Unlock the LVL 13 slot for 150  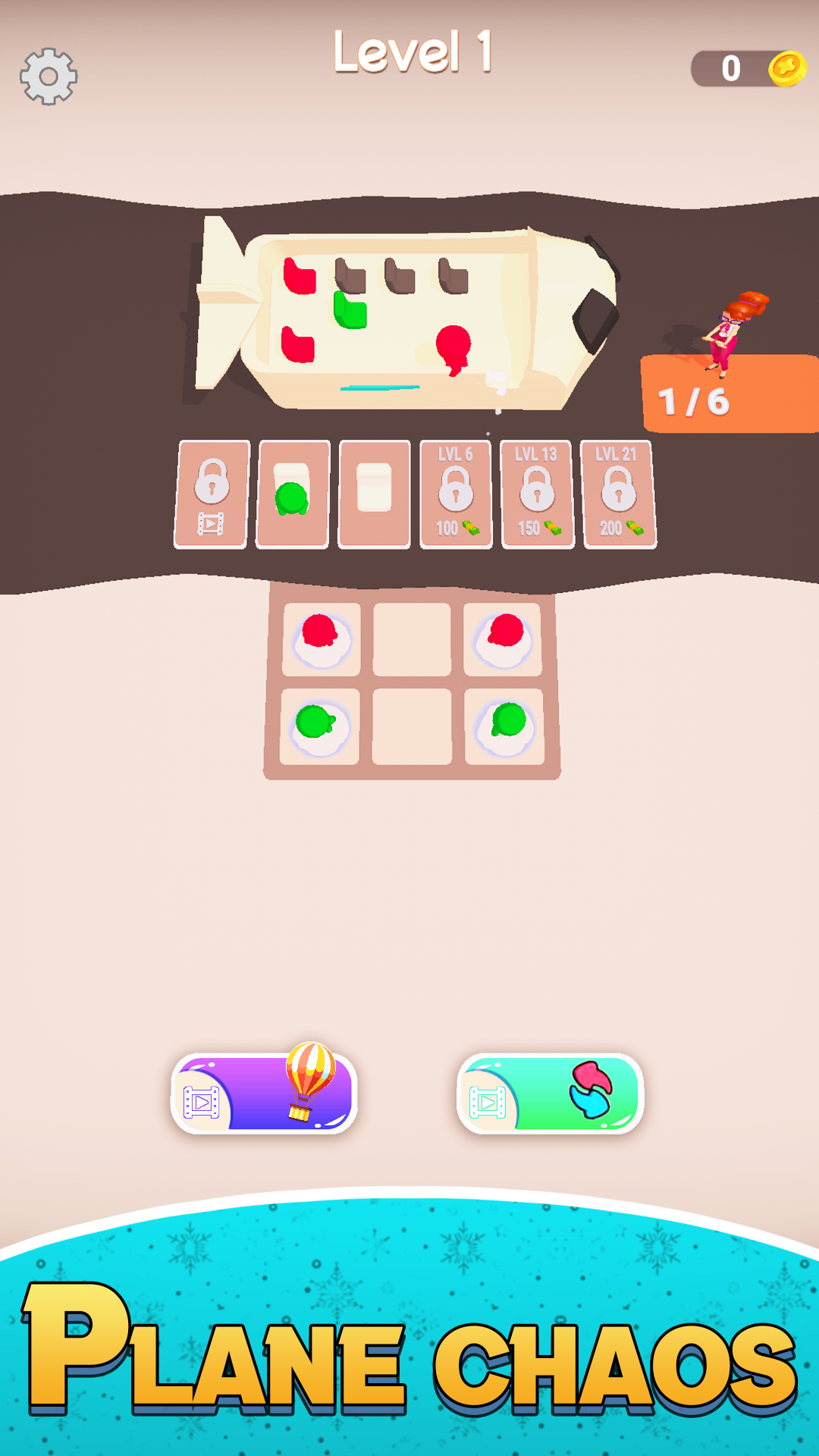538,494
